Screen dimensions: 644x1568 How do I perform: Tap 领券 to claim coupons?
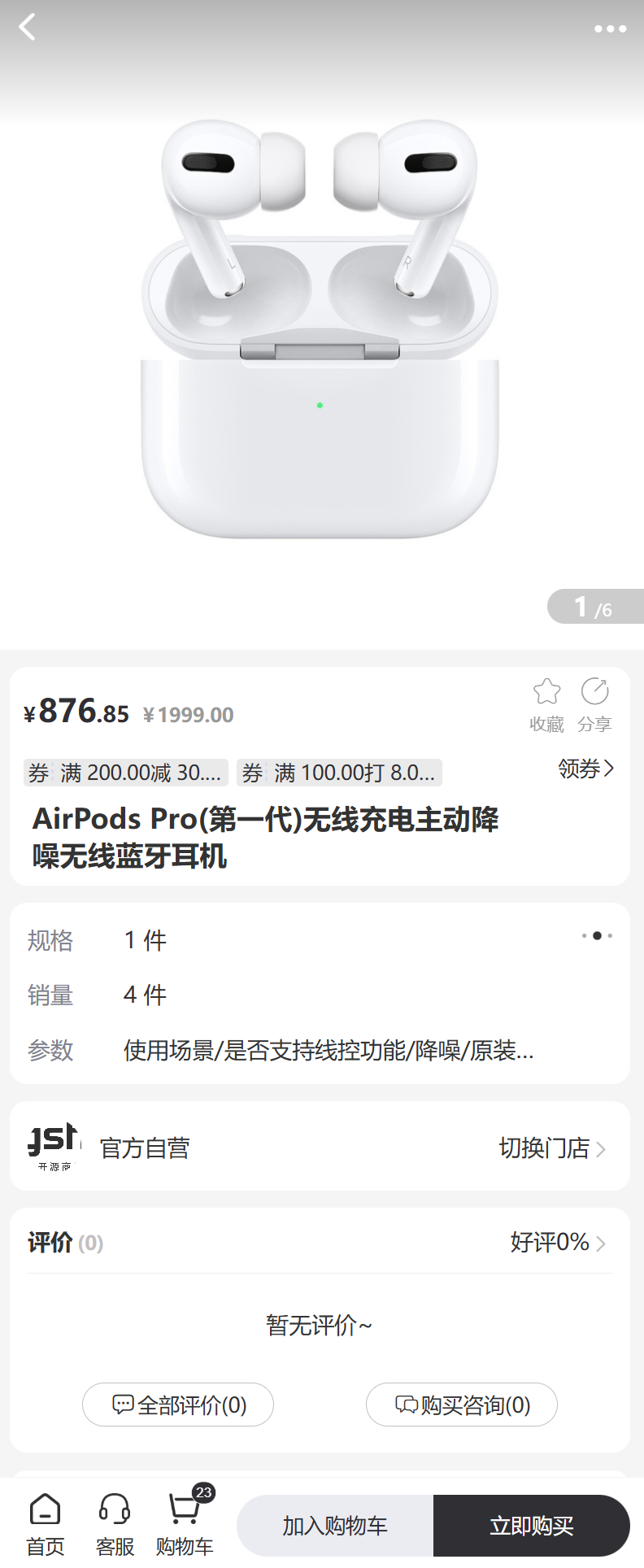(585, 769)
